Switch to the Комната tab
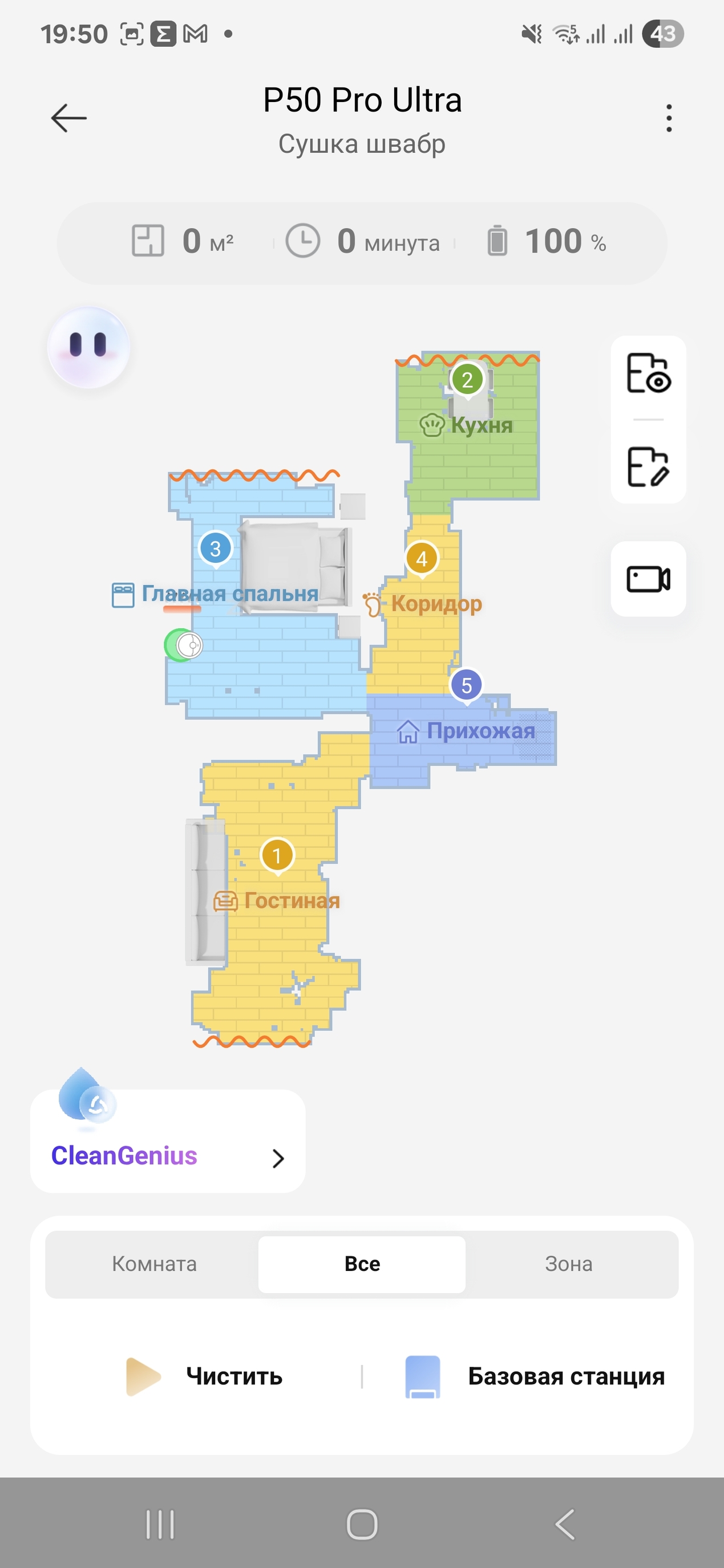This screenshot has width=724, height=1568. [x=154, y=1264]
